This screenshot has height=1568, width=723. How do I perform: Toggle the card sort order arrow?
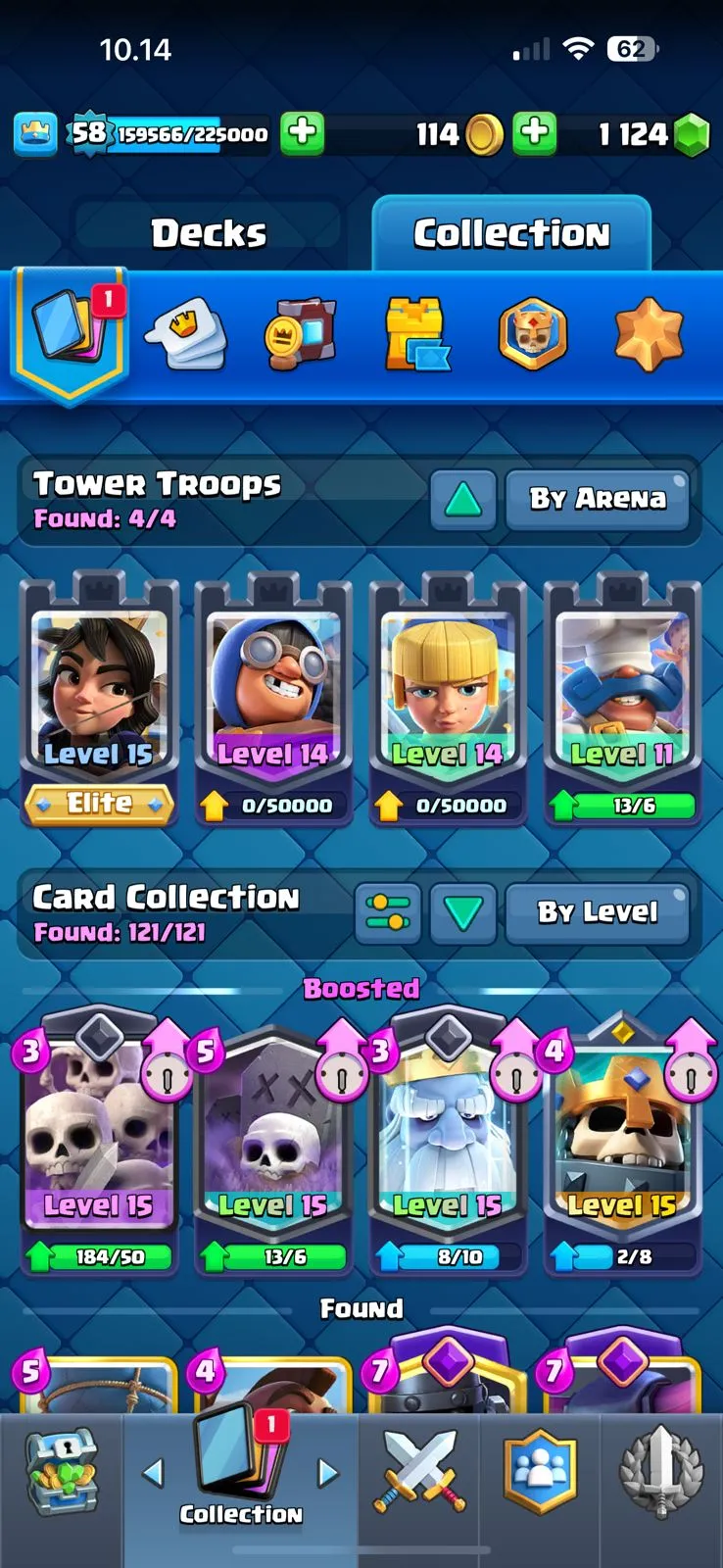pos(462,913)
